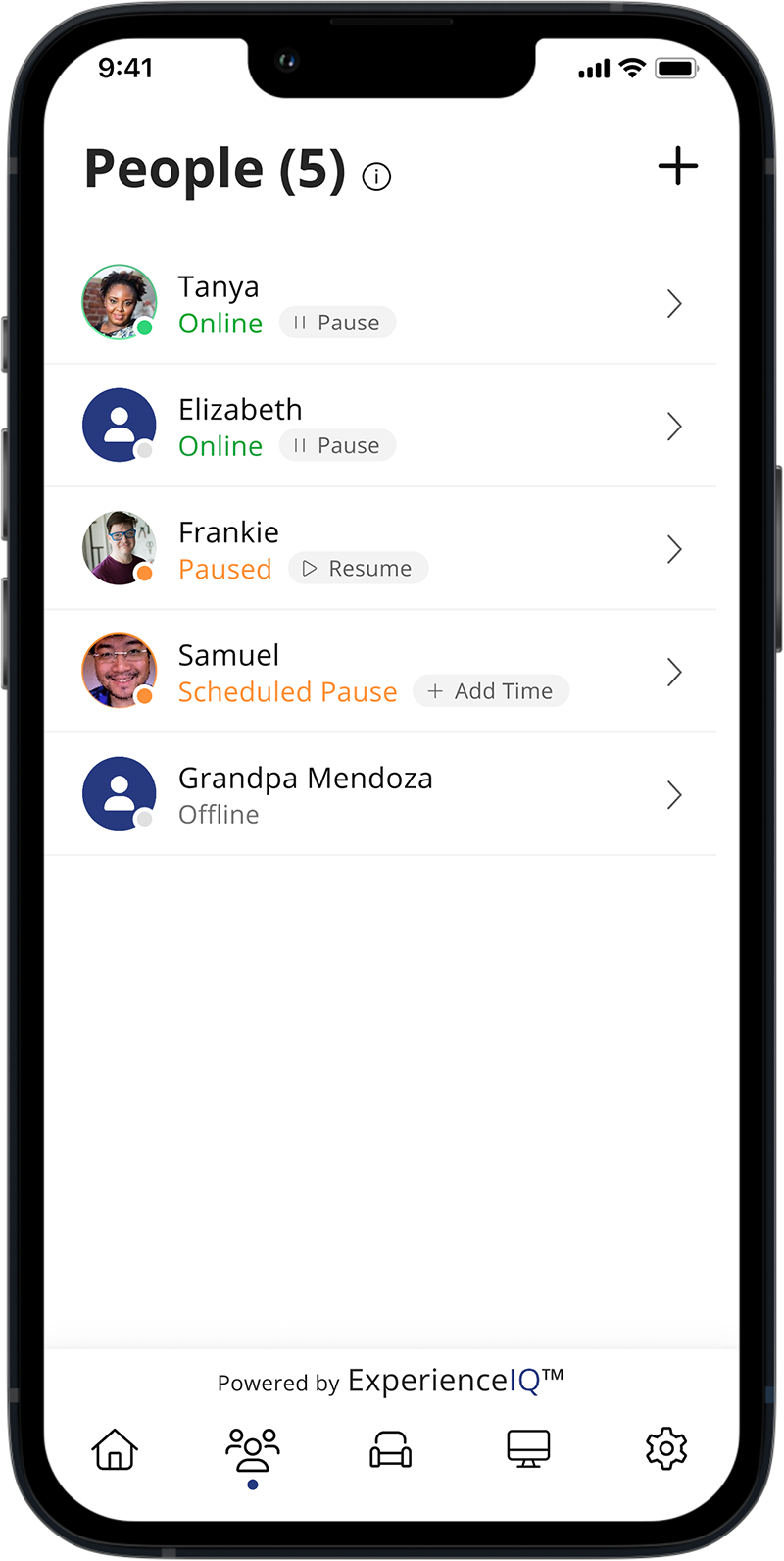This screenshot has height=1561, width=784.
Task: Add a new person with plus icon
Action: point(677,166)
